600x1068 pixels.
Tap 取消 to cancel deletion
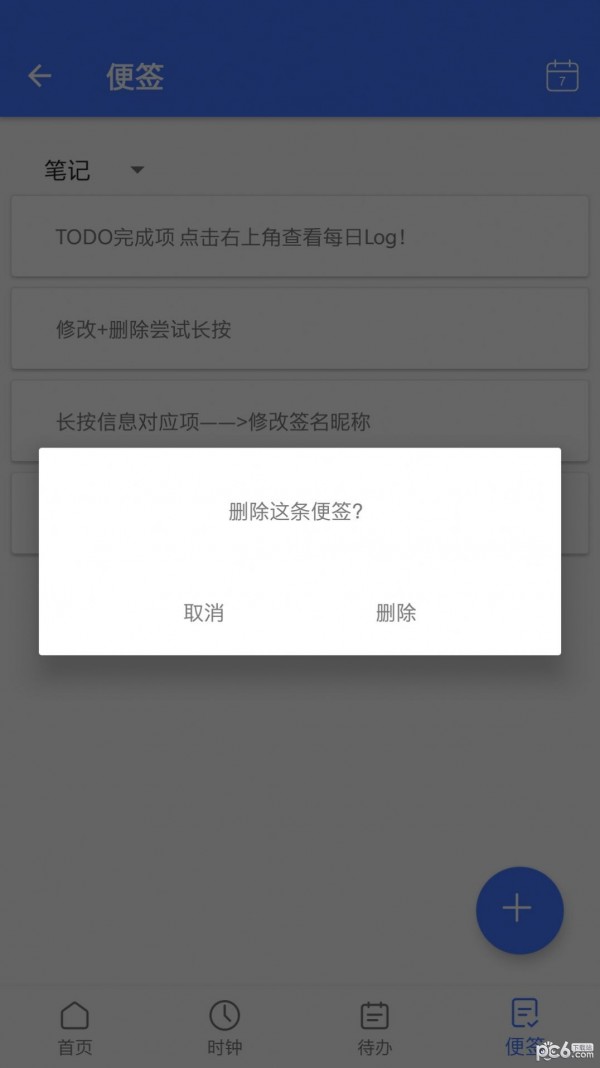pos(204,612)
